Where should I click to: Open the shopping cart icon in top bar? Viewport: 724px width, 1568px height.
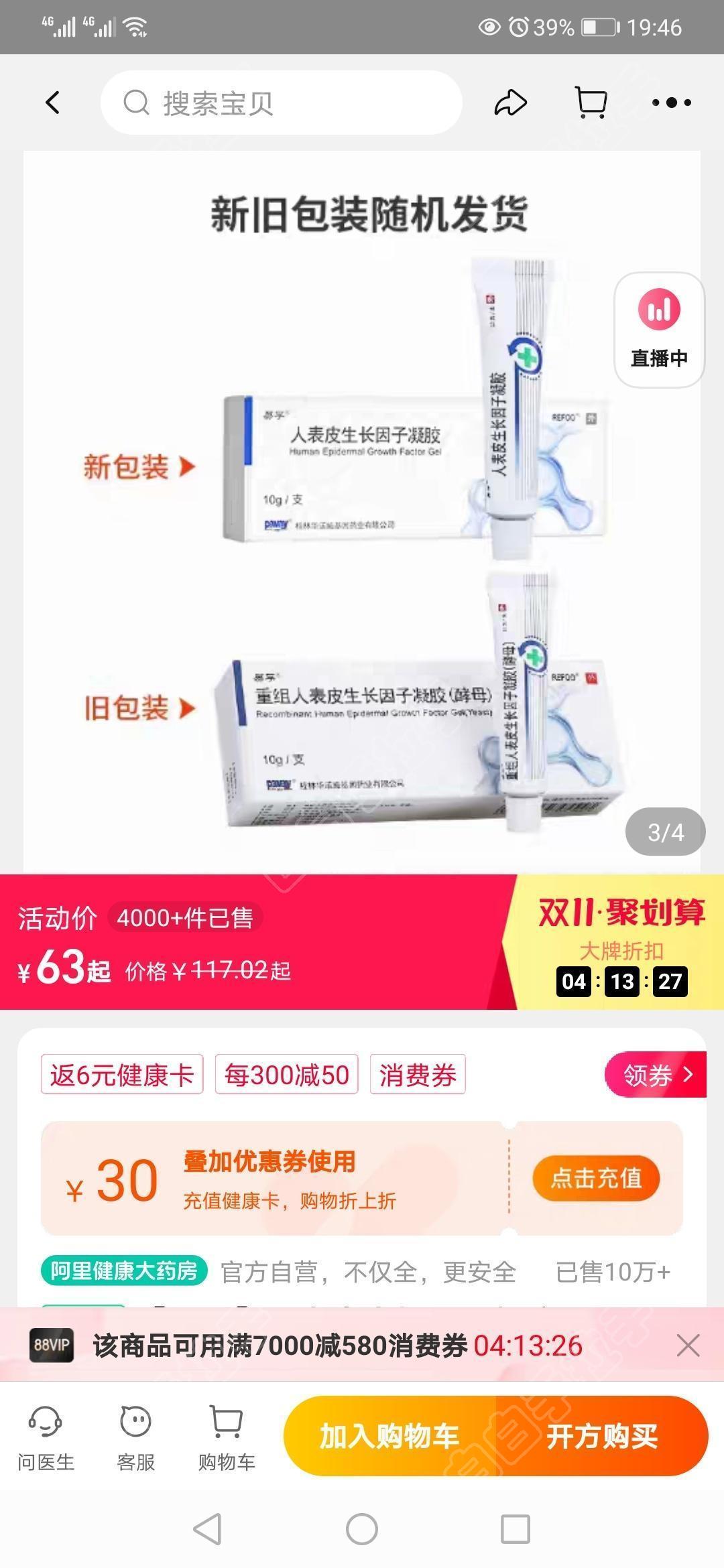tap(591, 103)
